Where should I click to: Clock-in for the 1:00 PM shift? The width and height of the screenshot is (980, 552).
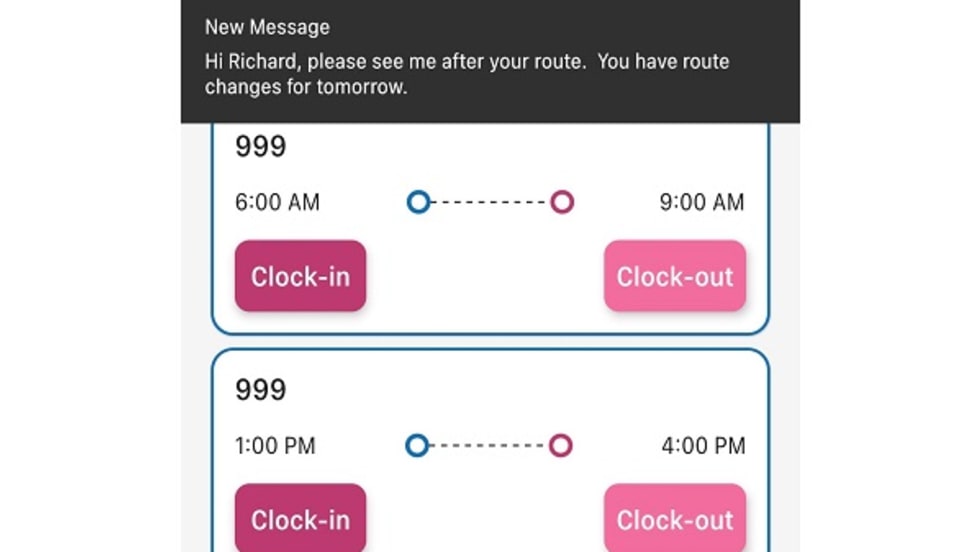(x=300, y=519)
